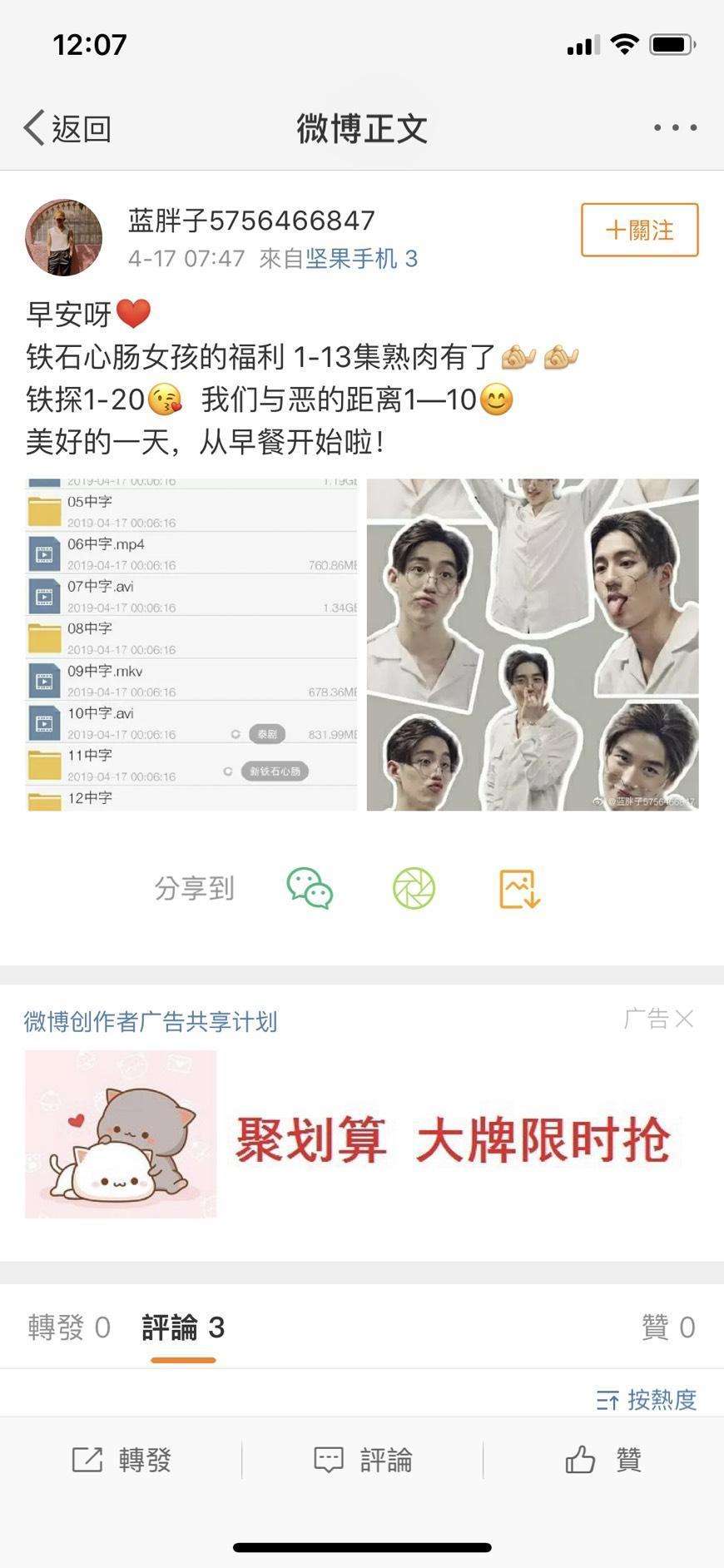The image size is (724, 1568).
Task: Change comment sorting via 按熱度
Action: [647, 1400]
